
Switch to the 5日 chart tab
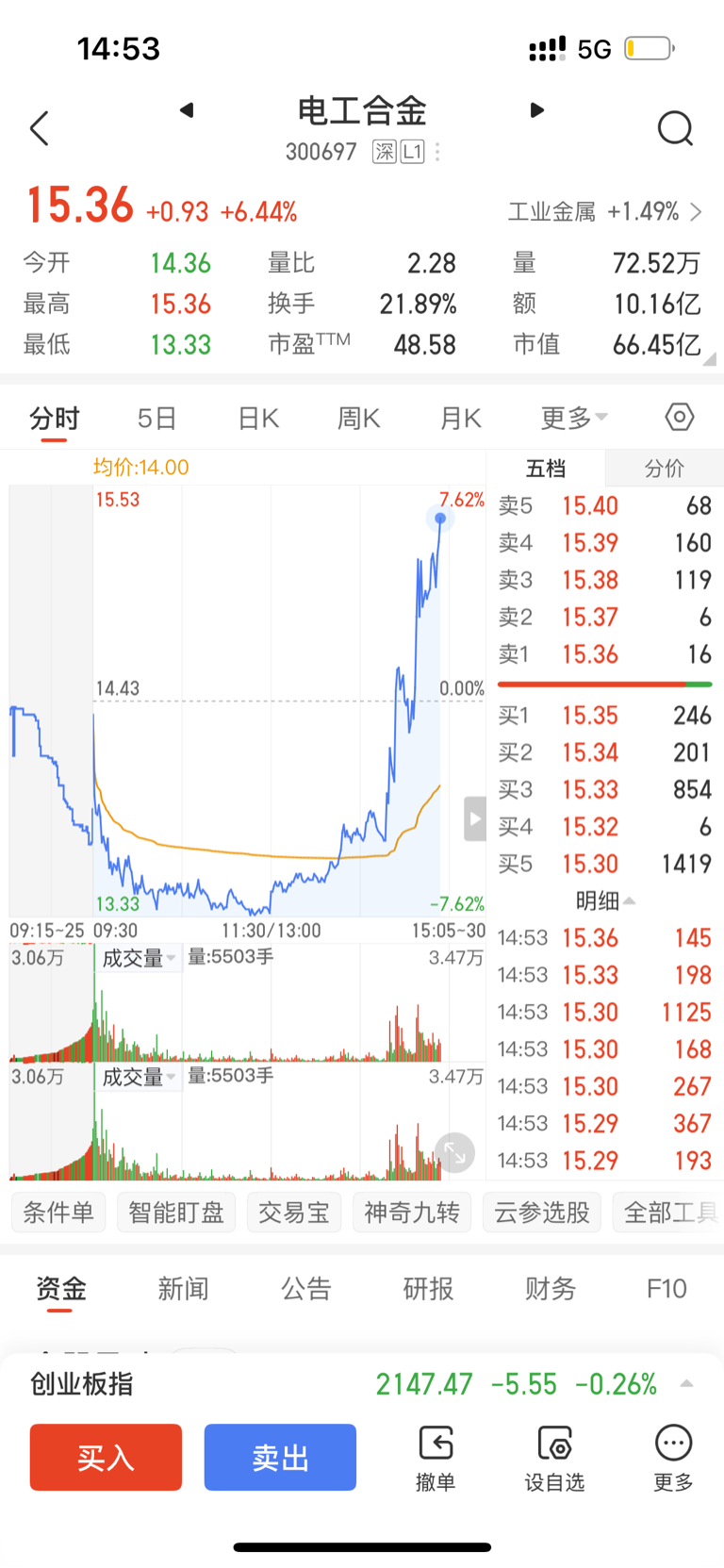coord(156,418)
